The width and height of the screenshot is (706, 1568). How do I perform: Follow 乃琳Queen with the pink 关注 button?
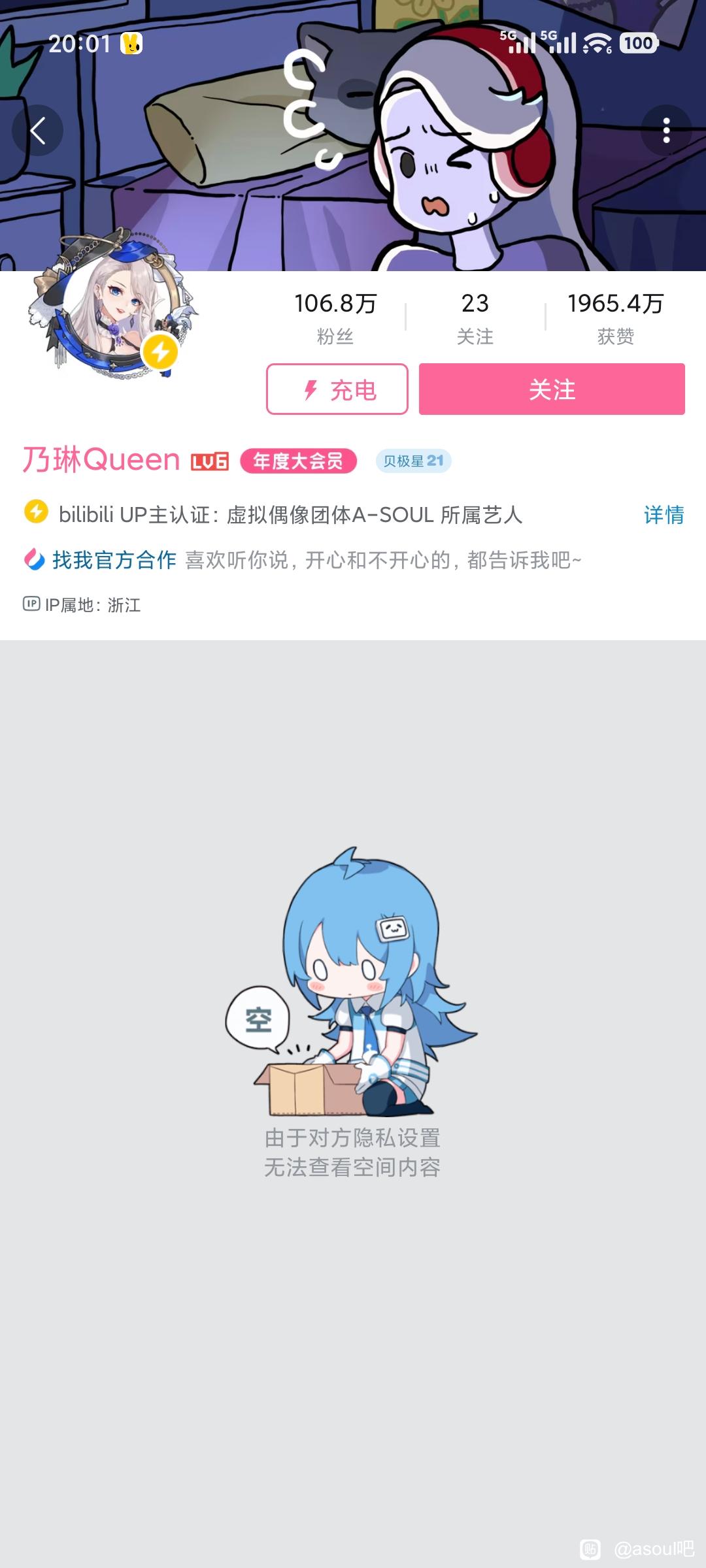pos(552,389)
